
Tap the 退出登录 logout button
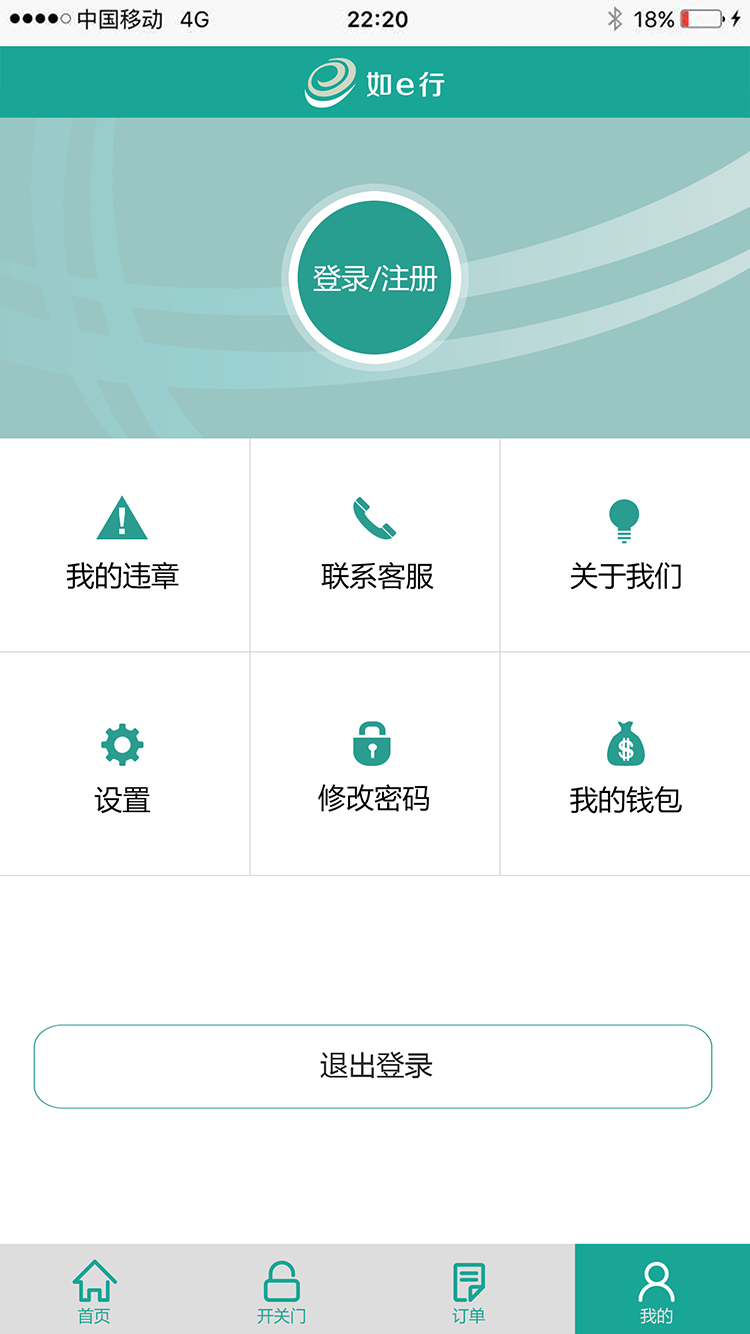(x=373, y=1066)
